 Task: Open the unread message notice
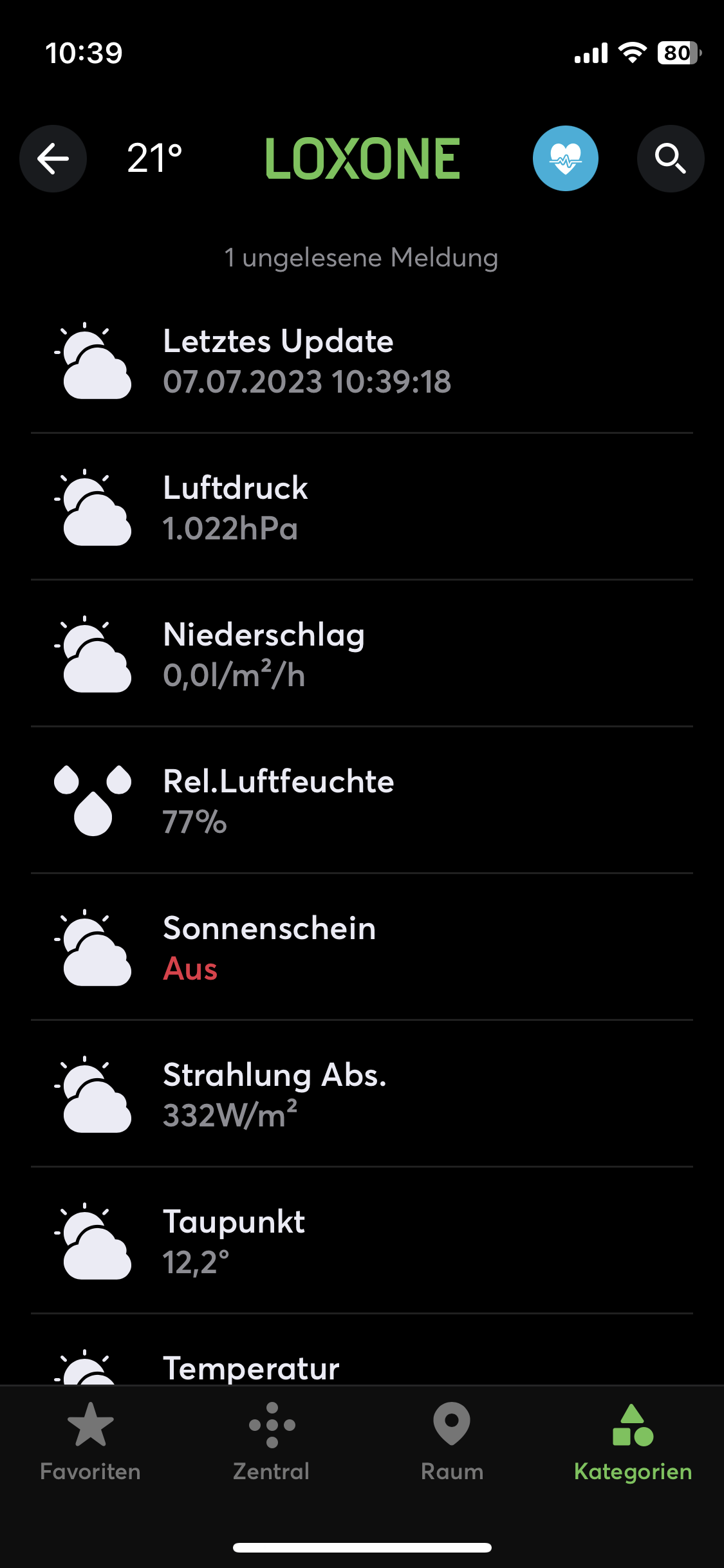361,257
